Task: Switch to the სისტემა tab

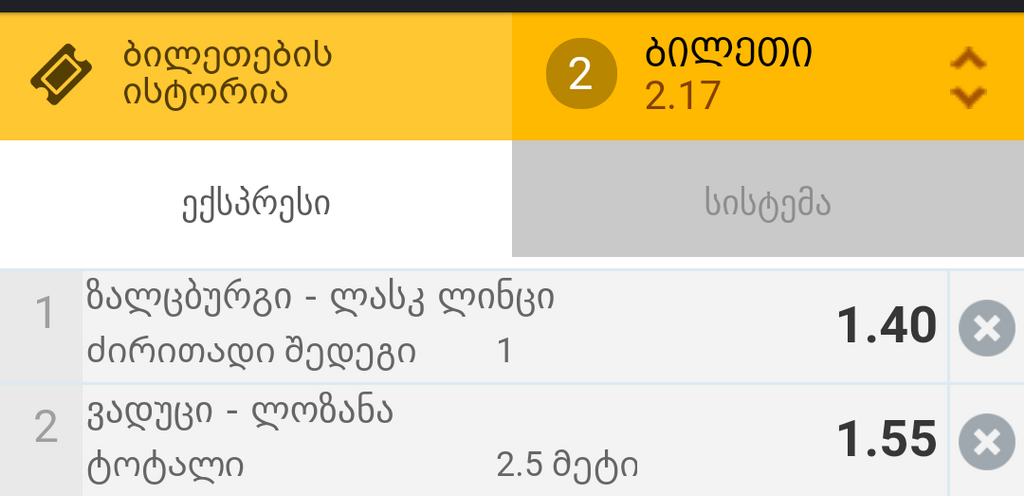Action: pos(767,203)
